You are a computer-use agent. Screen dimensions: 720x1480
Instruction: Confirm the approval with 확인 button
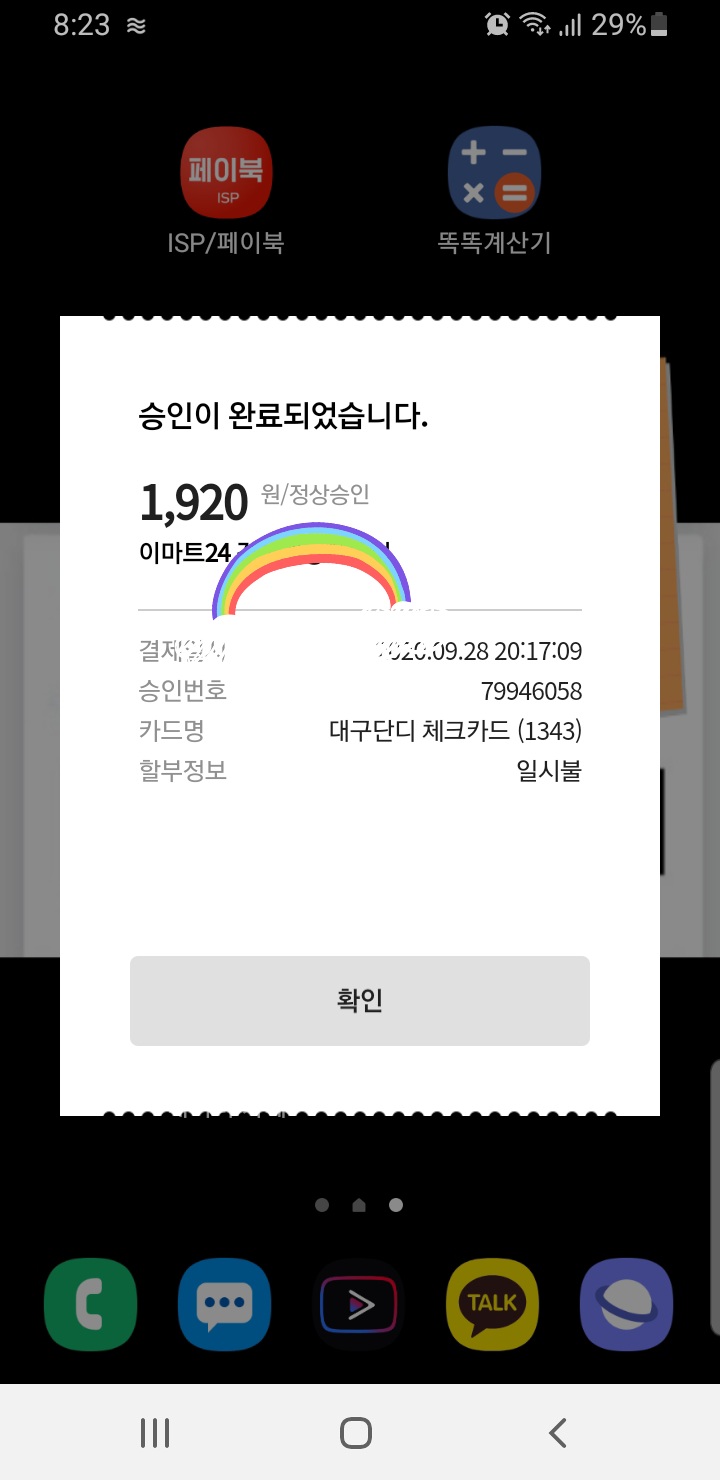click(x=360, y=1001)
